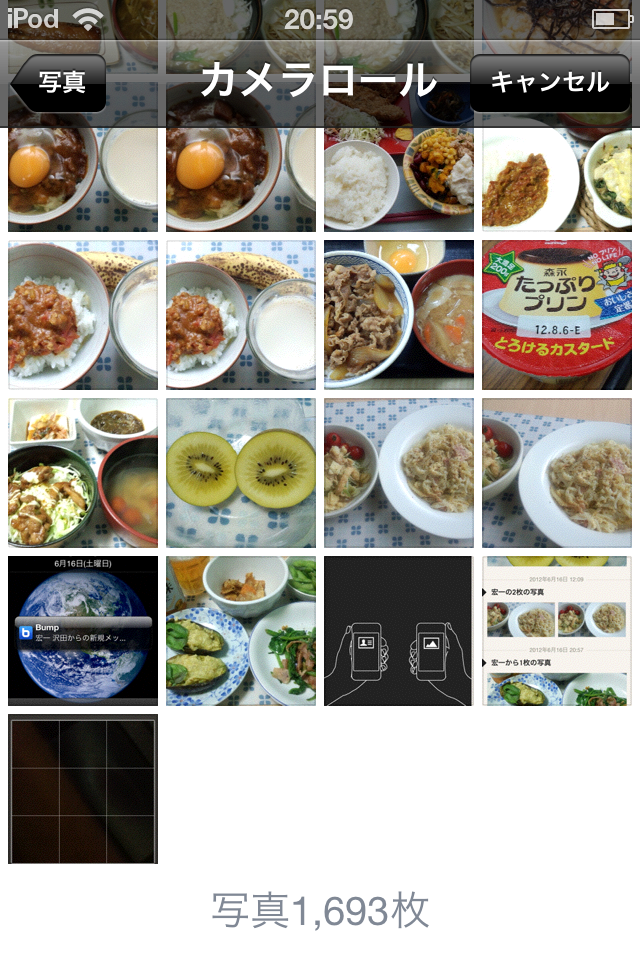Select the avocado and green beans dish photo
This screenshot has height=960, width=640.
(x=241, y=631)
